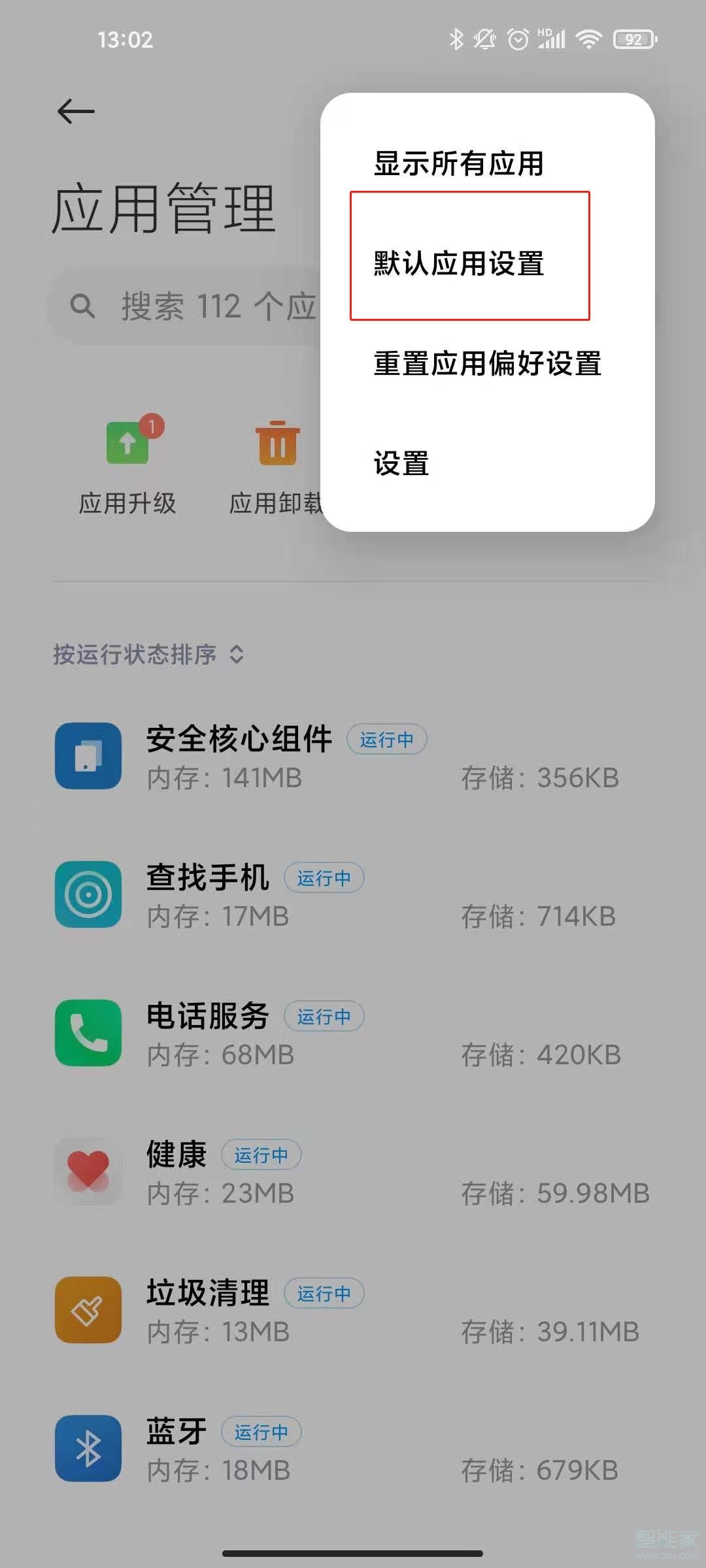The image size is (706, 1568).
Task: Tap the 运行中 badge next to 安全核心组件
Action: pyautogui.click(x=387, y=740)
